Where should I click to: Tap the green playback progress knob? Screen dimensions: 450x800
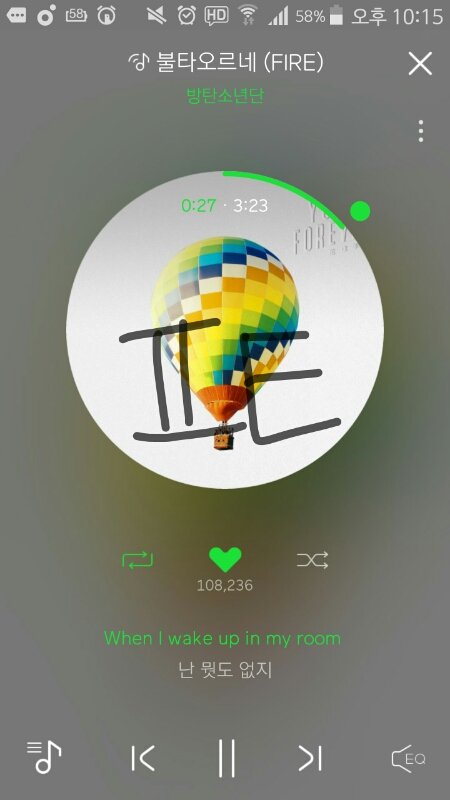[360, 211]
